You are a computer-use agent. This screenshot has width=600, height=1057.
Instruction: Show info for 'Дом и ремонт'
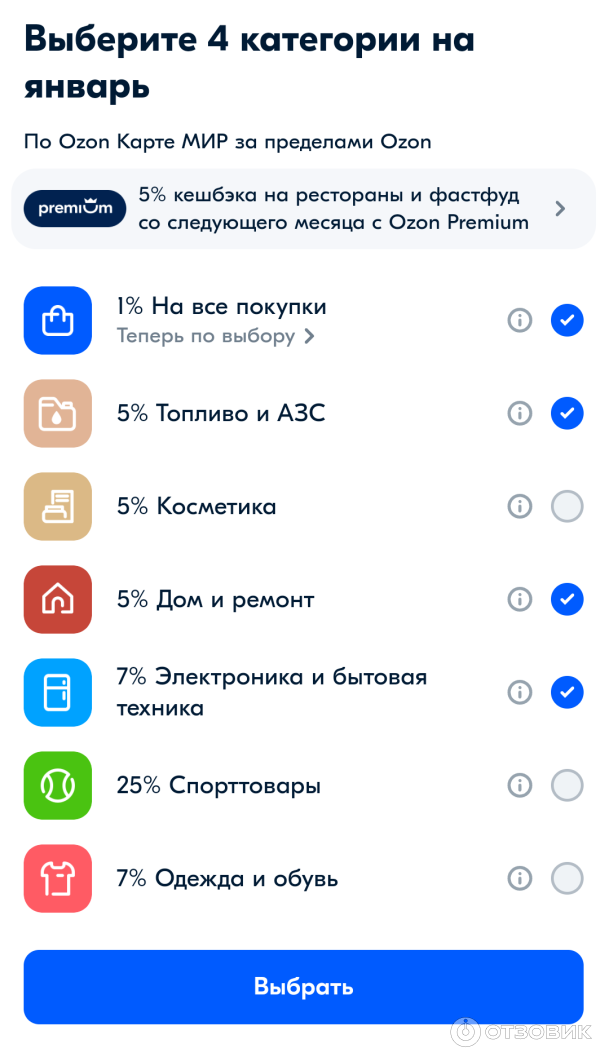[x=519, y=599]
